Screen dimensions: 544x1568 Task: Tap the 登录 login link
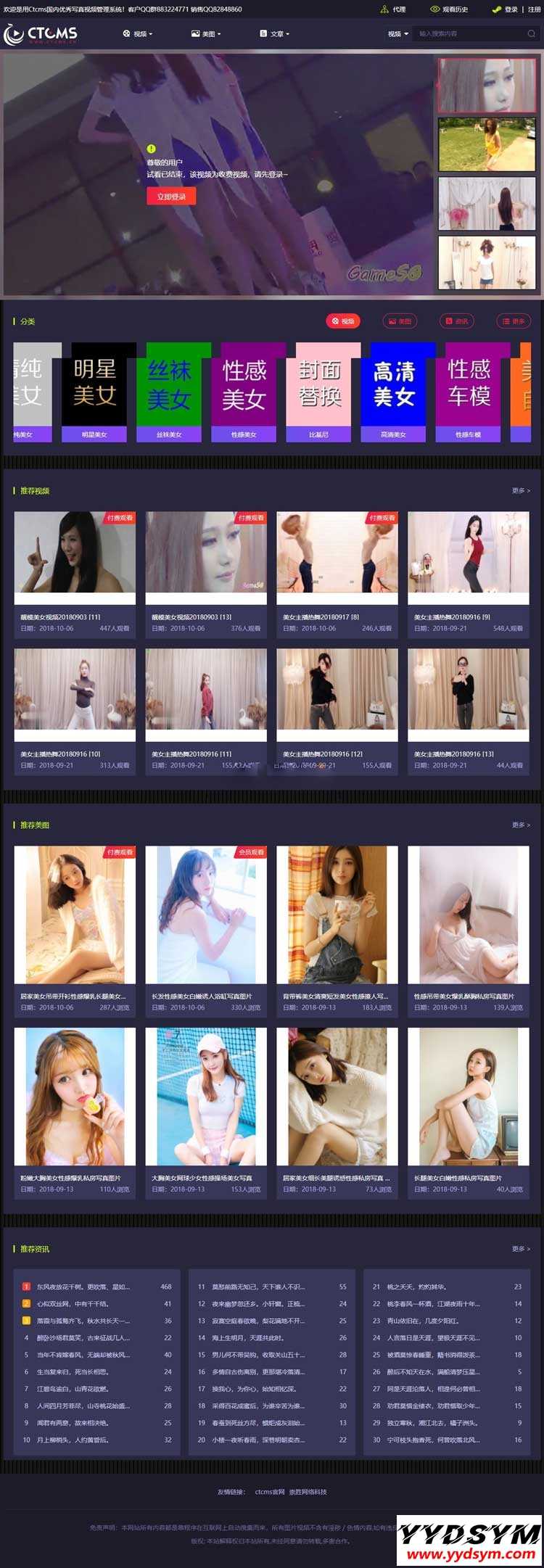(507, 9)
